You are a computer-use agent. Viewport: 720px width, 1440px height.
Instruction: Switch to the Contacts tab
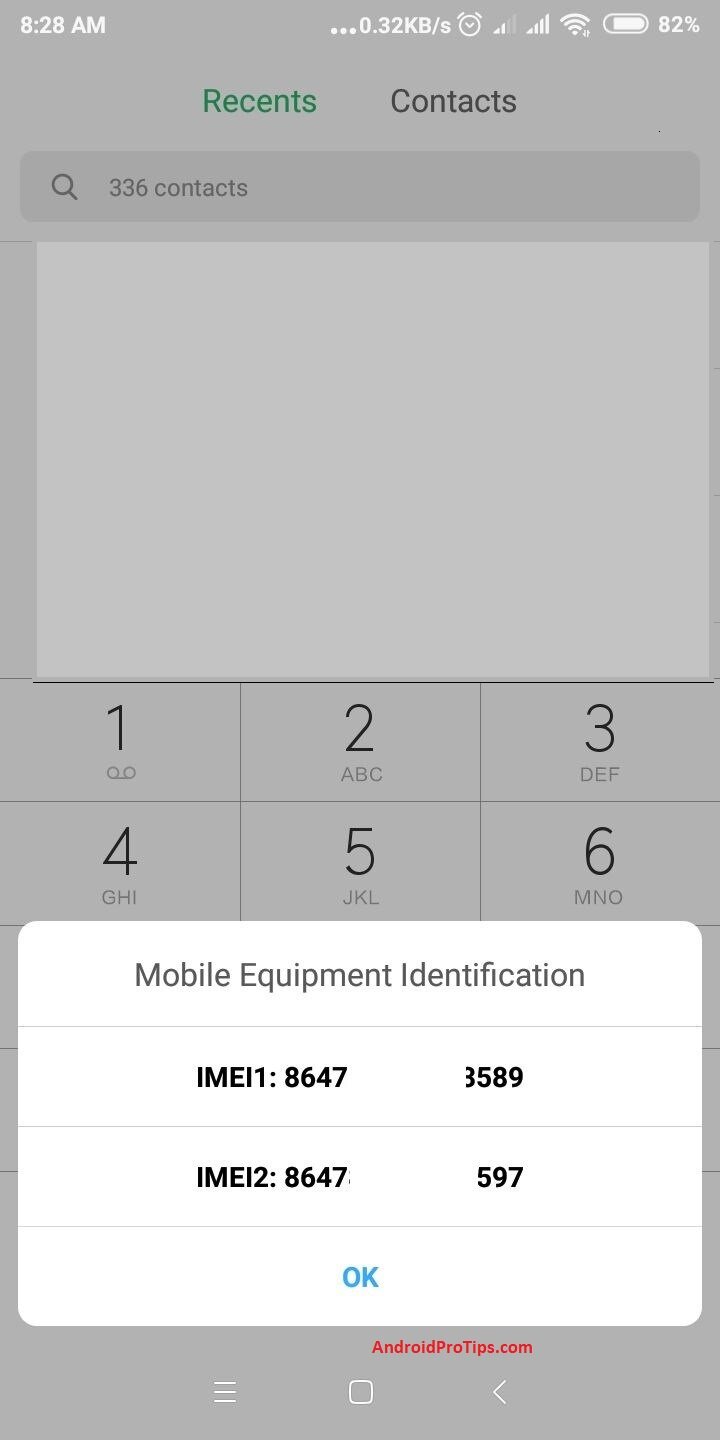coord(453,100)
